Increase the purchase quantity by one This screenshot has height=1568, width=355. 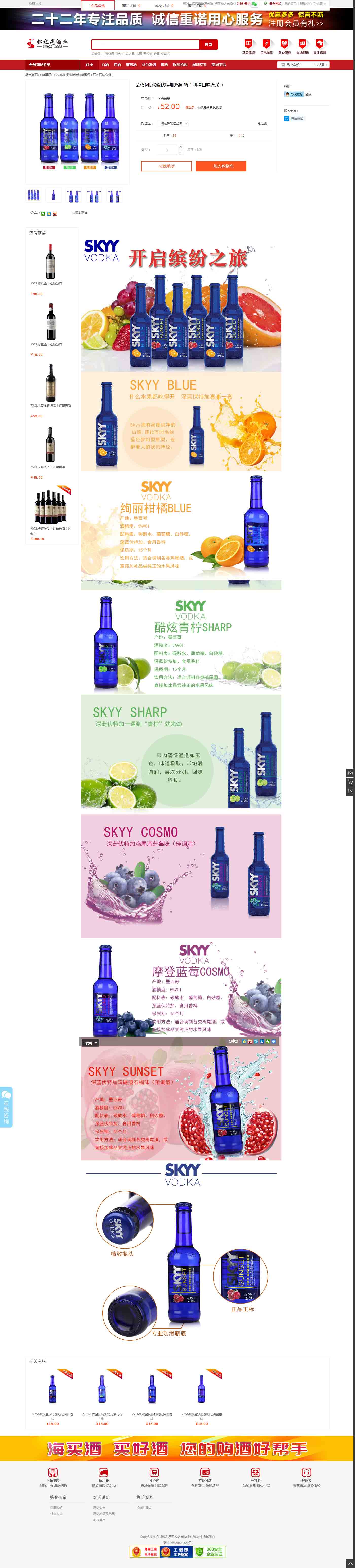pyautogui.click(x=180, y=147)
